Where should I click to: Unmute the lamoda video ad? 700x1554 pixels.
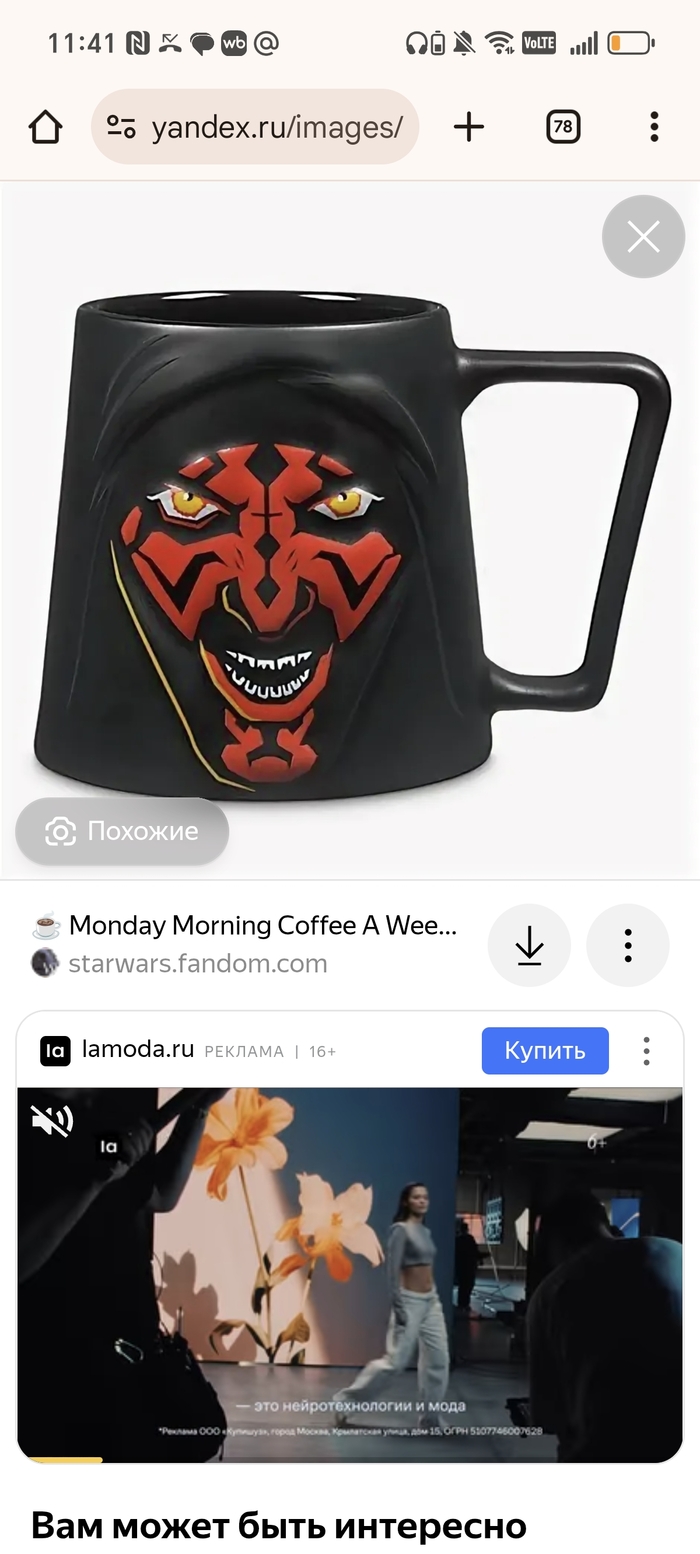(52, 1121)
